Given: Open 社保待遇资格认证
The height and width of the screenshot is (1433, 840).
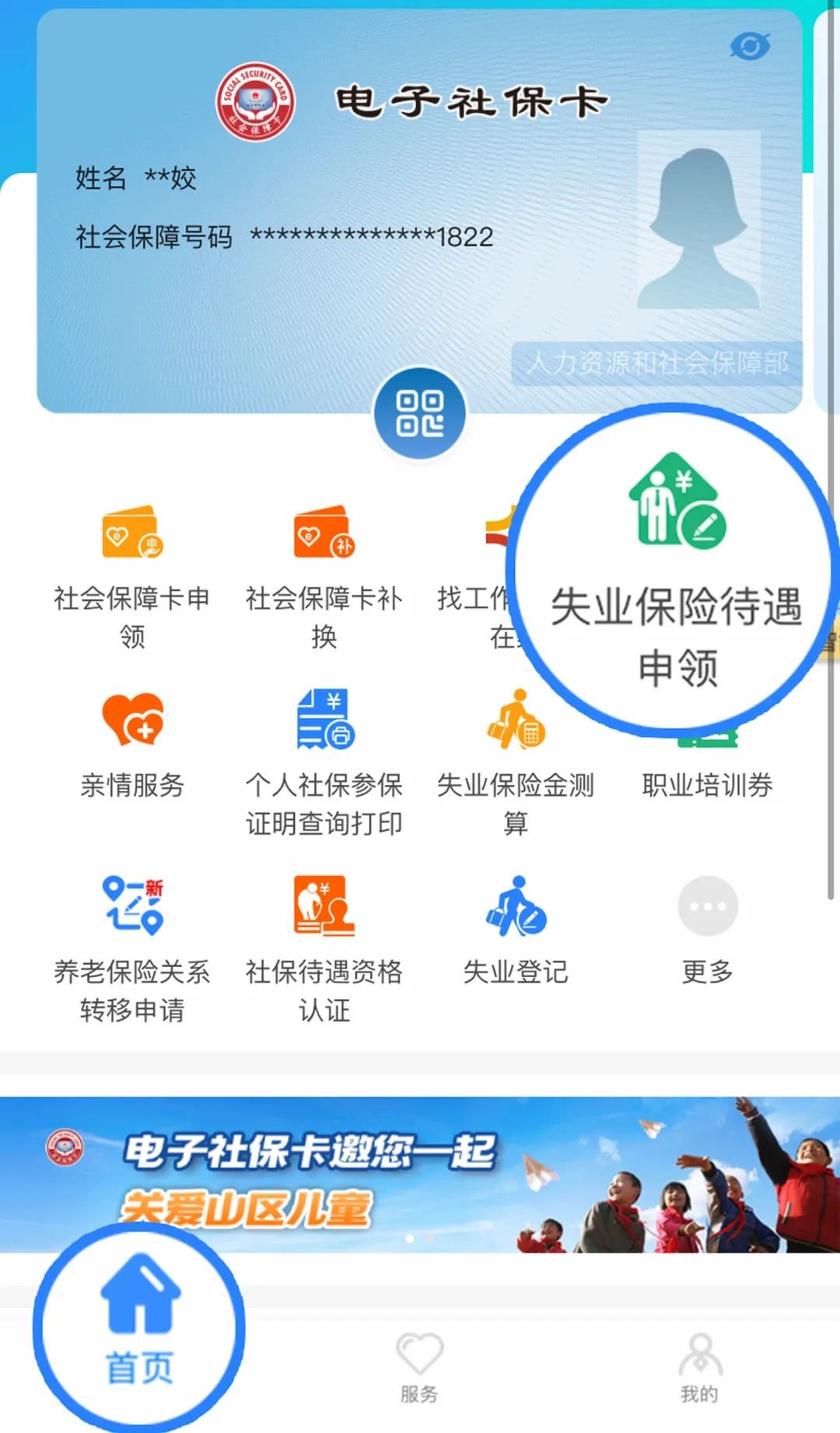Looking at the screenshot, I should pos(324,948).
